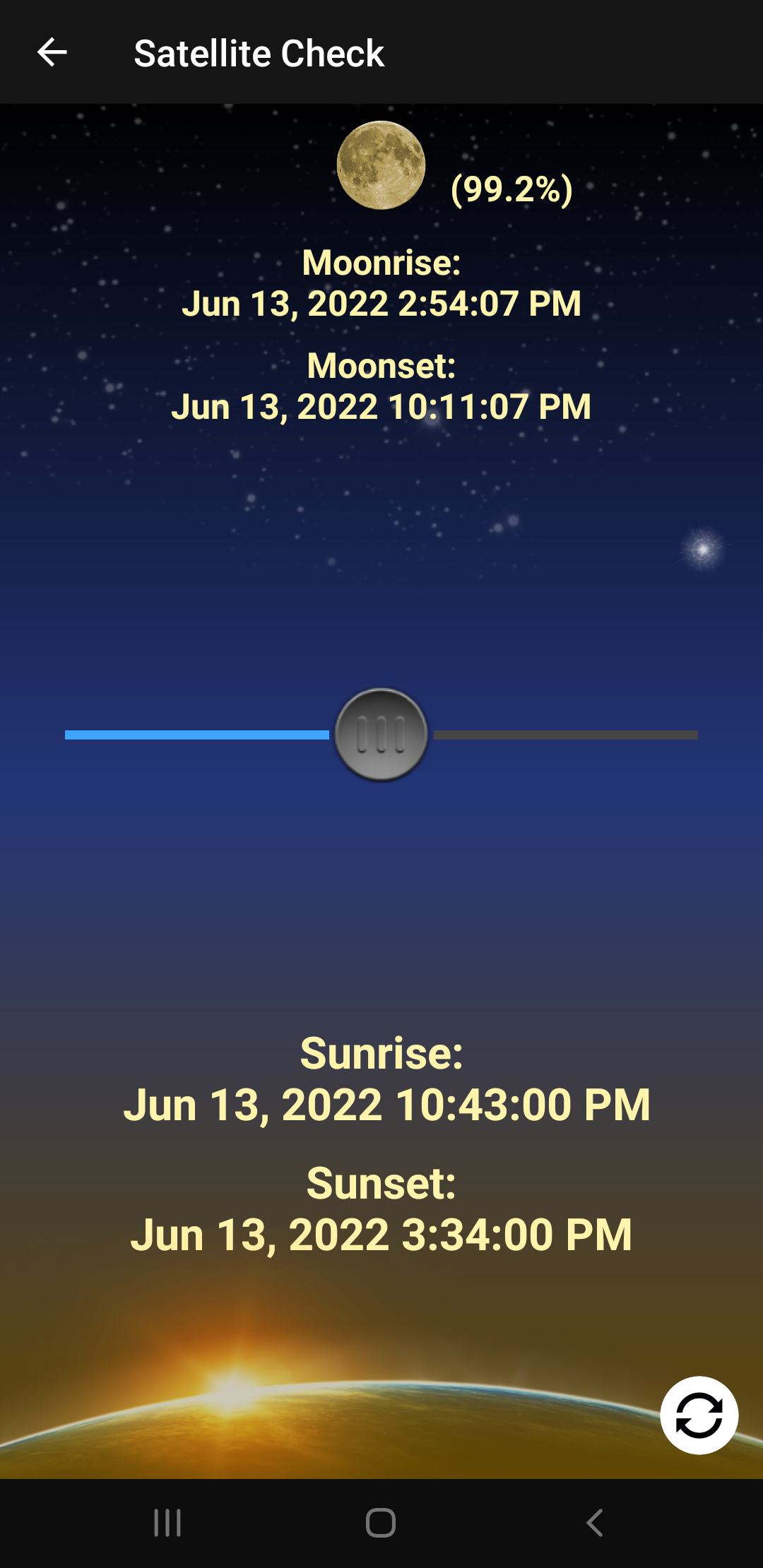Refresh the moon and sun data

pyautogui.click(x=699, y=1415)
